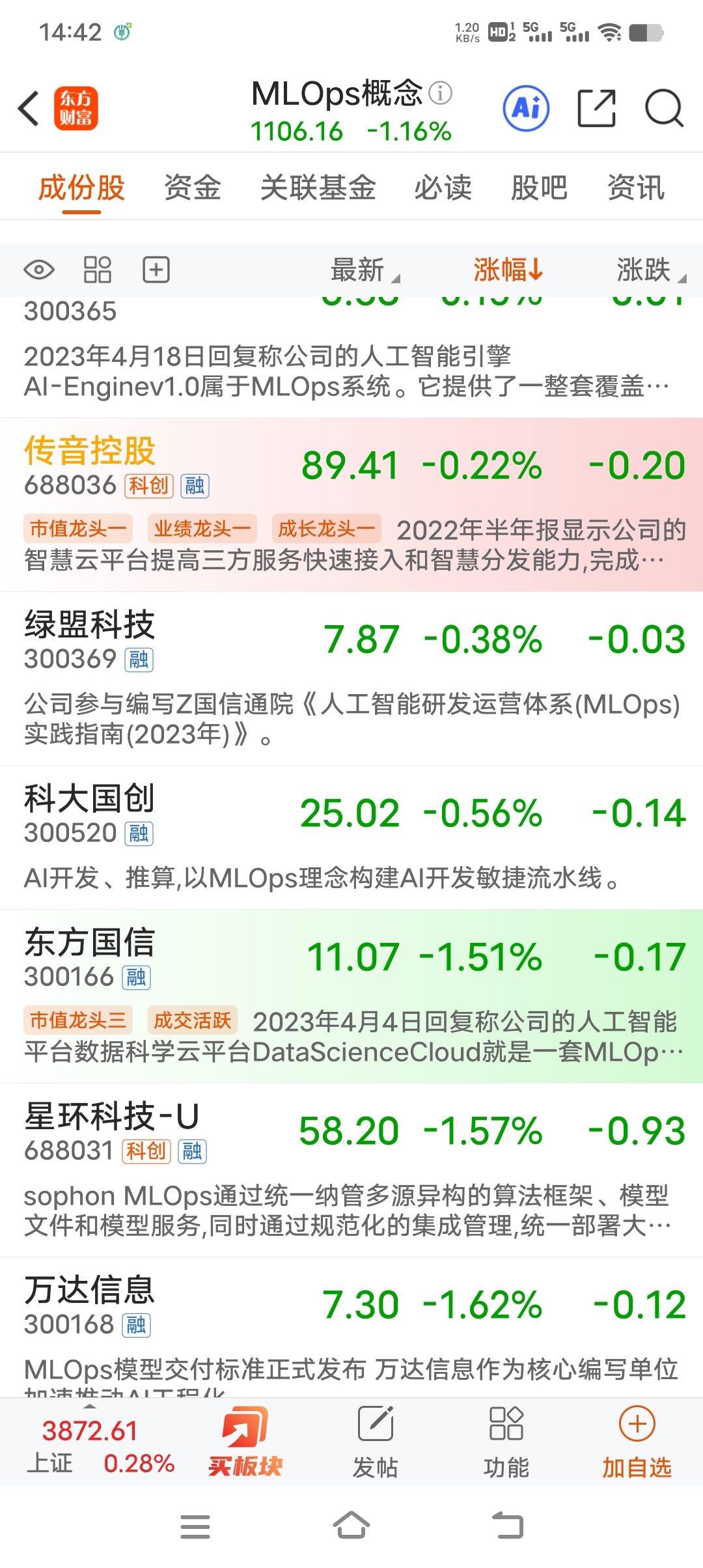Open the Ai assistant icon
This screenshot has height=1568, width=703.
pos(526,108)
